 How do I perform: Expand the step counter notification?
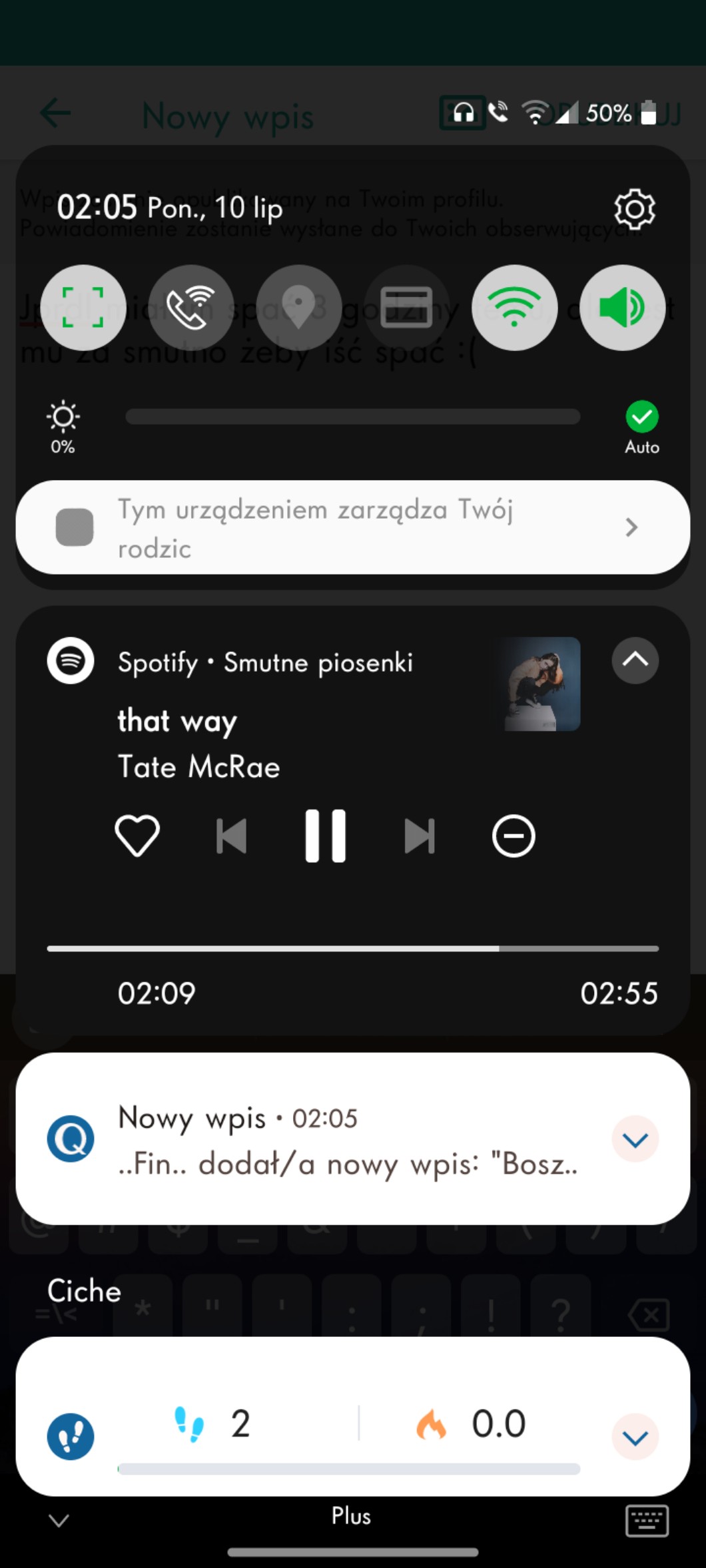click(x=635, y=1437)
